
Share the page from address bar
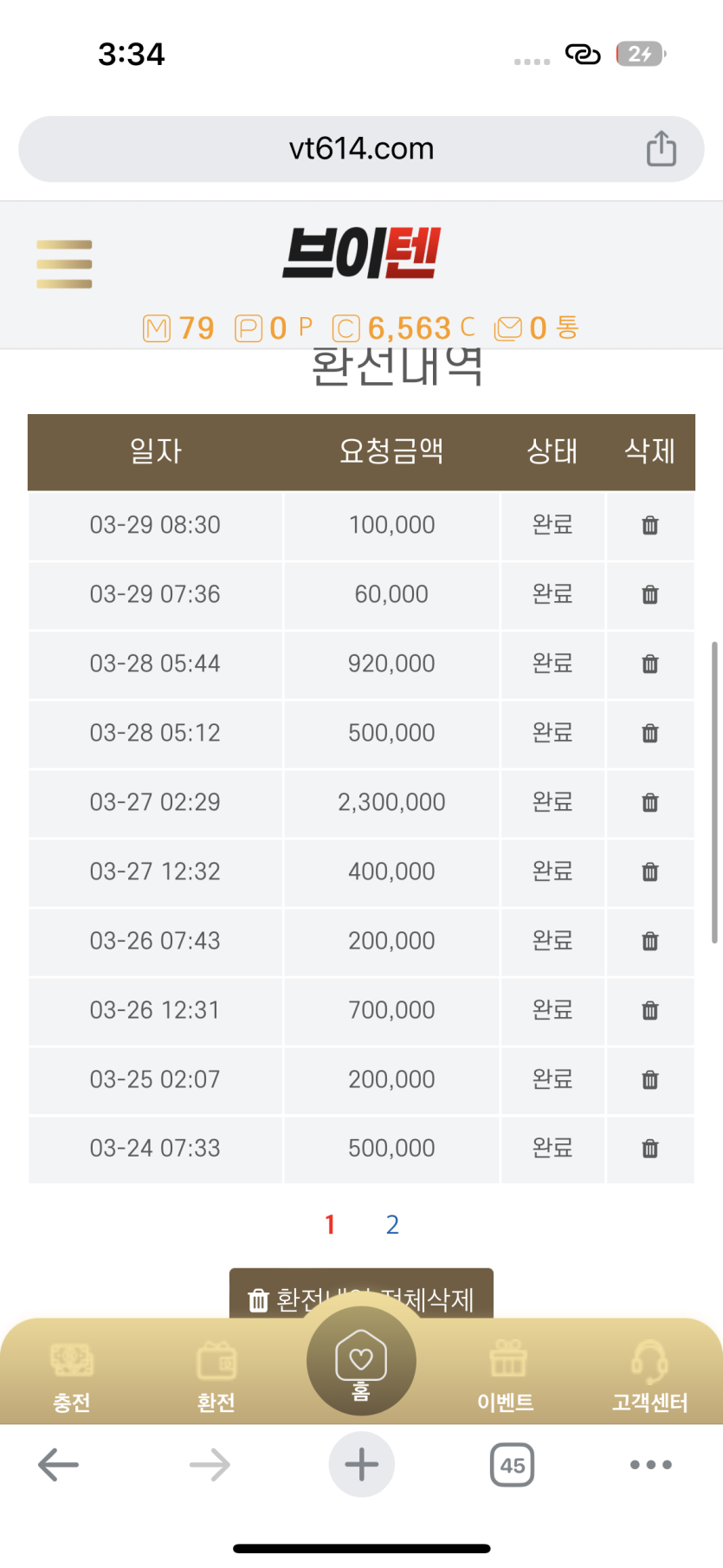point(662,148)
